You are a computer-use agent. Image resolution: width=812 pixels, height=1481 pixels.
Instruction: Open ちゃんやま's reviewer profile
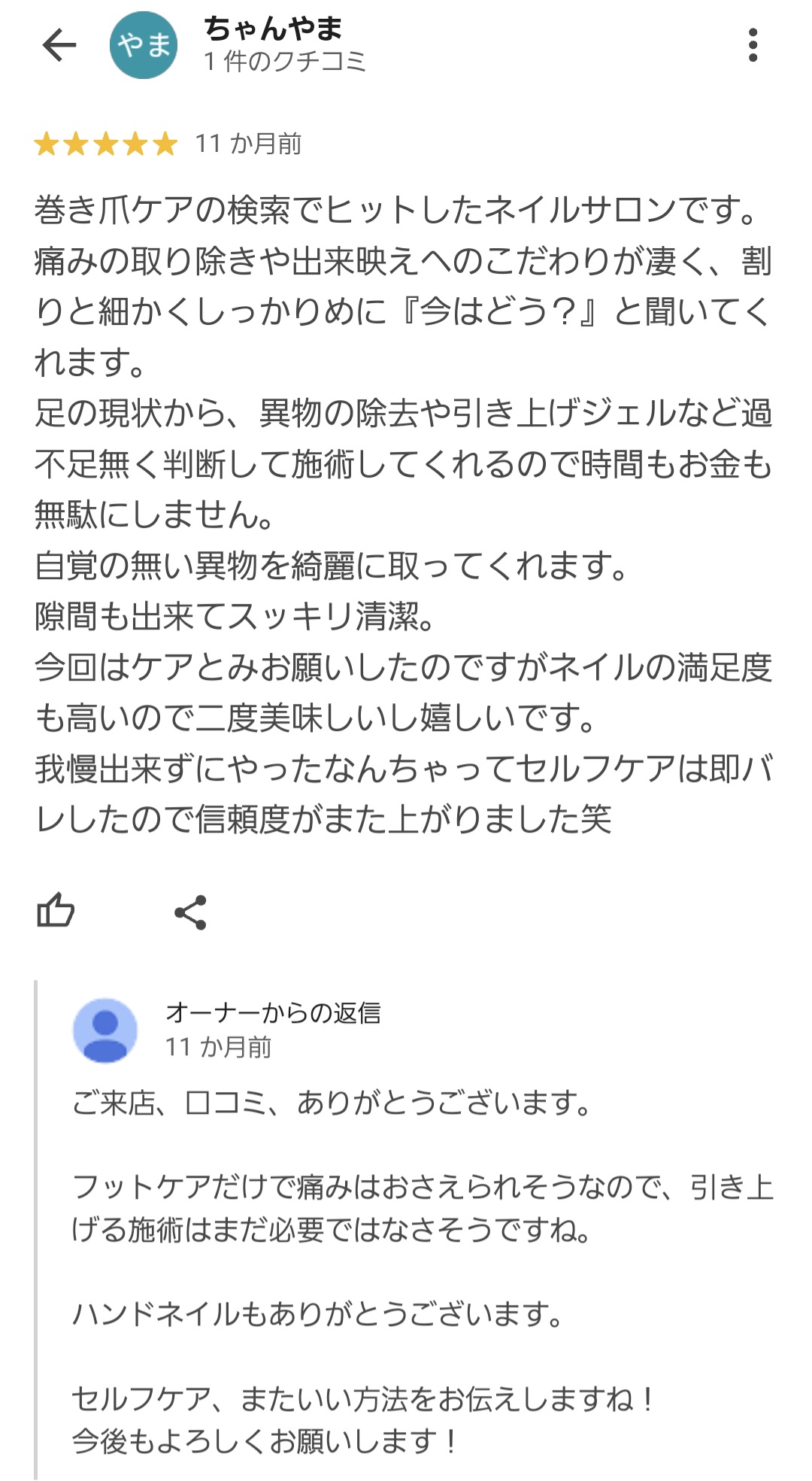[x=144, y=46]
